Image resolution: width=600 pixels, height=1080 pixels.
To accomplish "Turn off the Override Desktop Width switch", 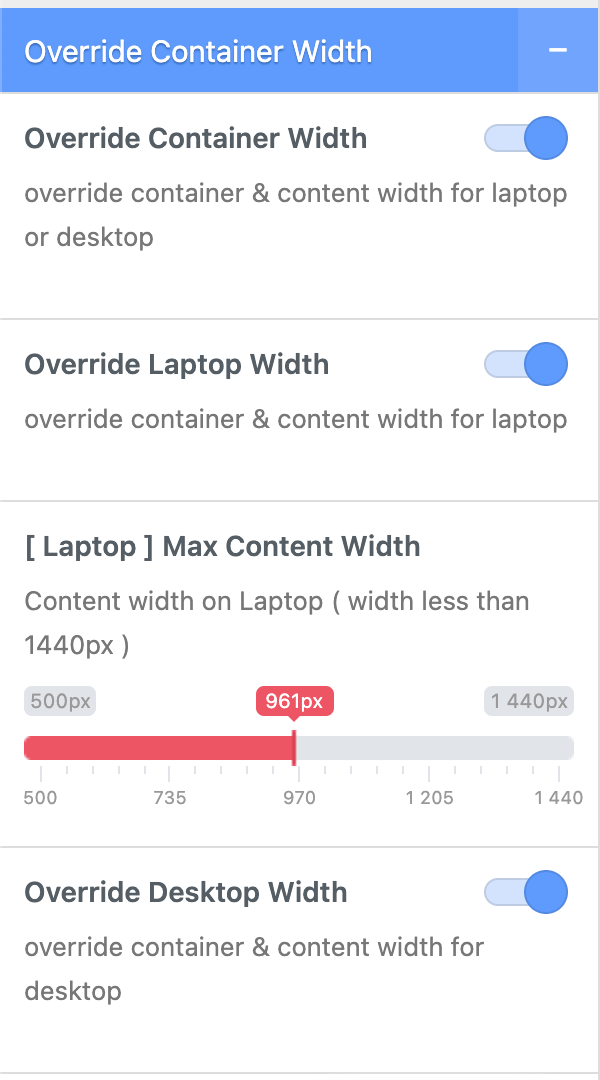I will click(526, 891).
